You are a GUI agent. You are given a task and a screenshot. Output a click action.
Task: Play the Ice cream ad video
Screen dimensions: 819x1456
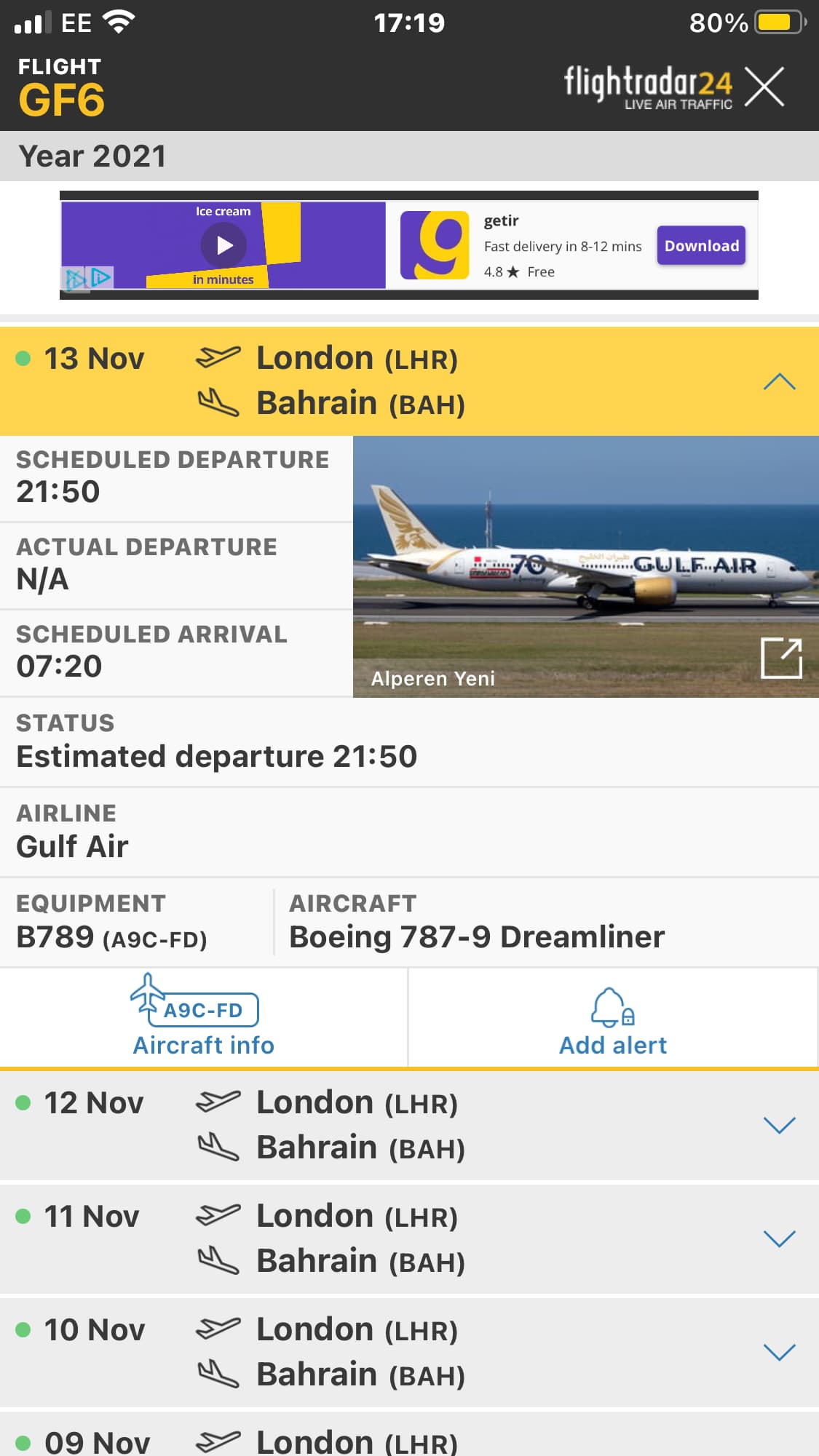point(223,245)
